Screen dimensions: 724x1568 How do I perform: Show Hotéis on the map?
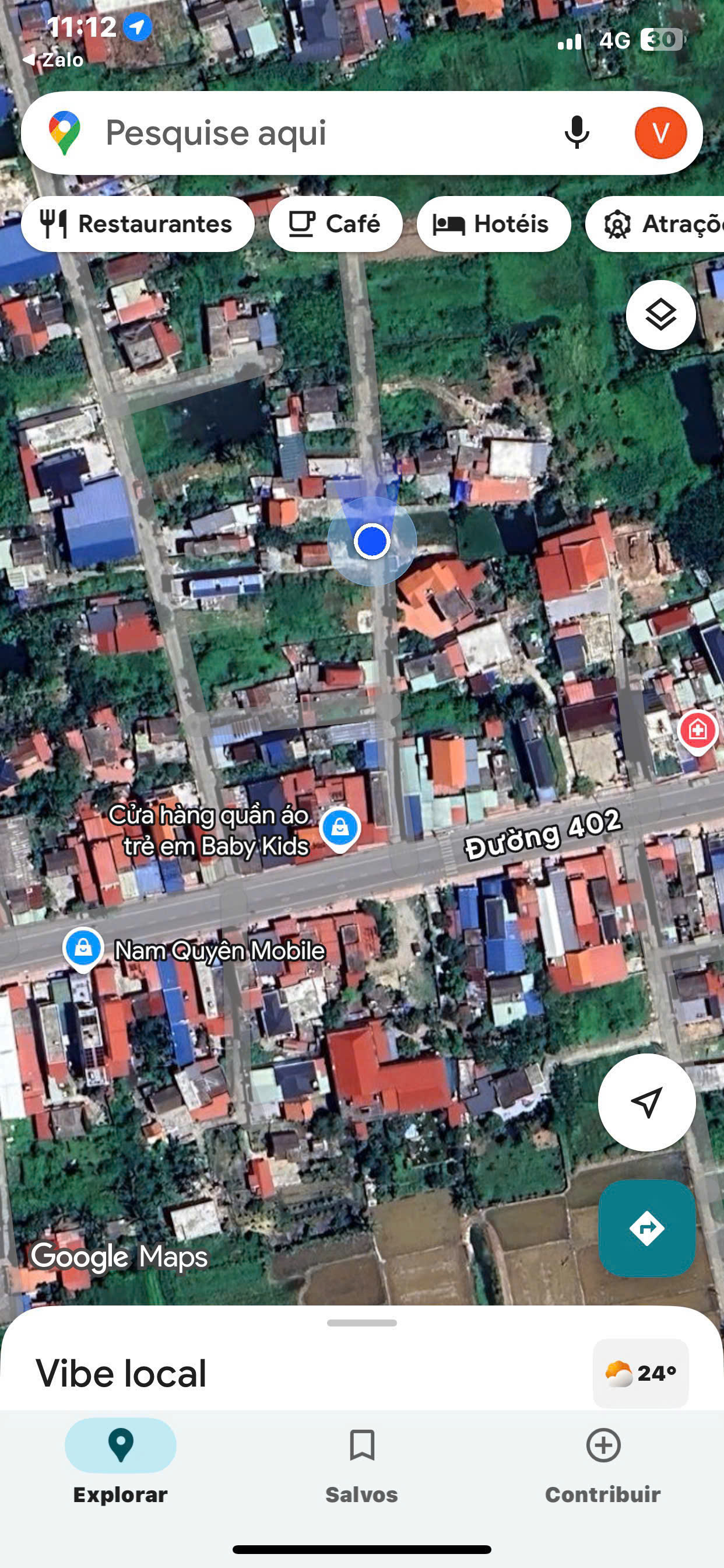pyautogui.click(x=493, y=224)
